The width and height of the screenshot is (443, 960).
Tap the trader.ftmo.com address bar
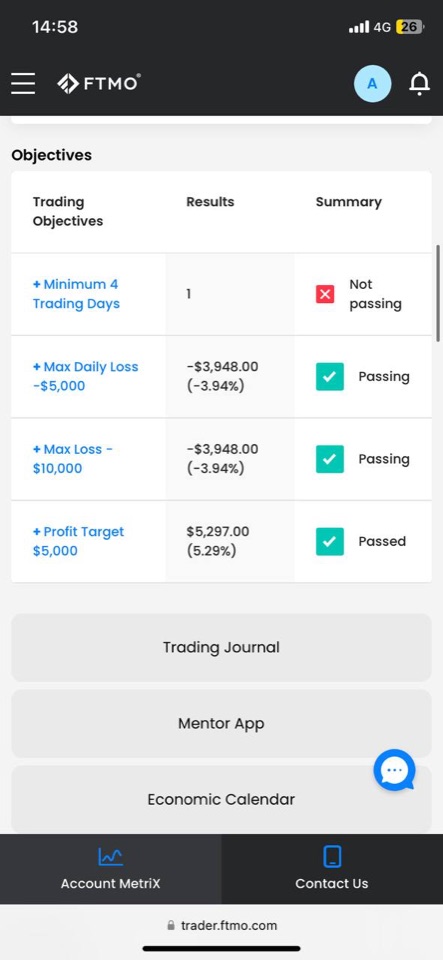point(222,925)
